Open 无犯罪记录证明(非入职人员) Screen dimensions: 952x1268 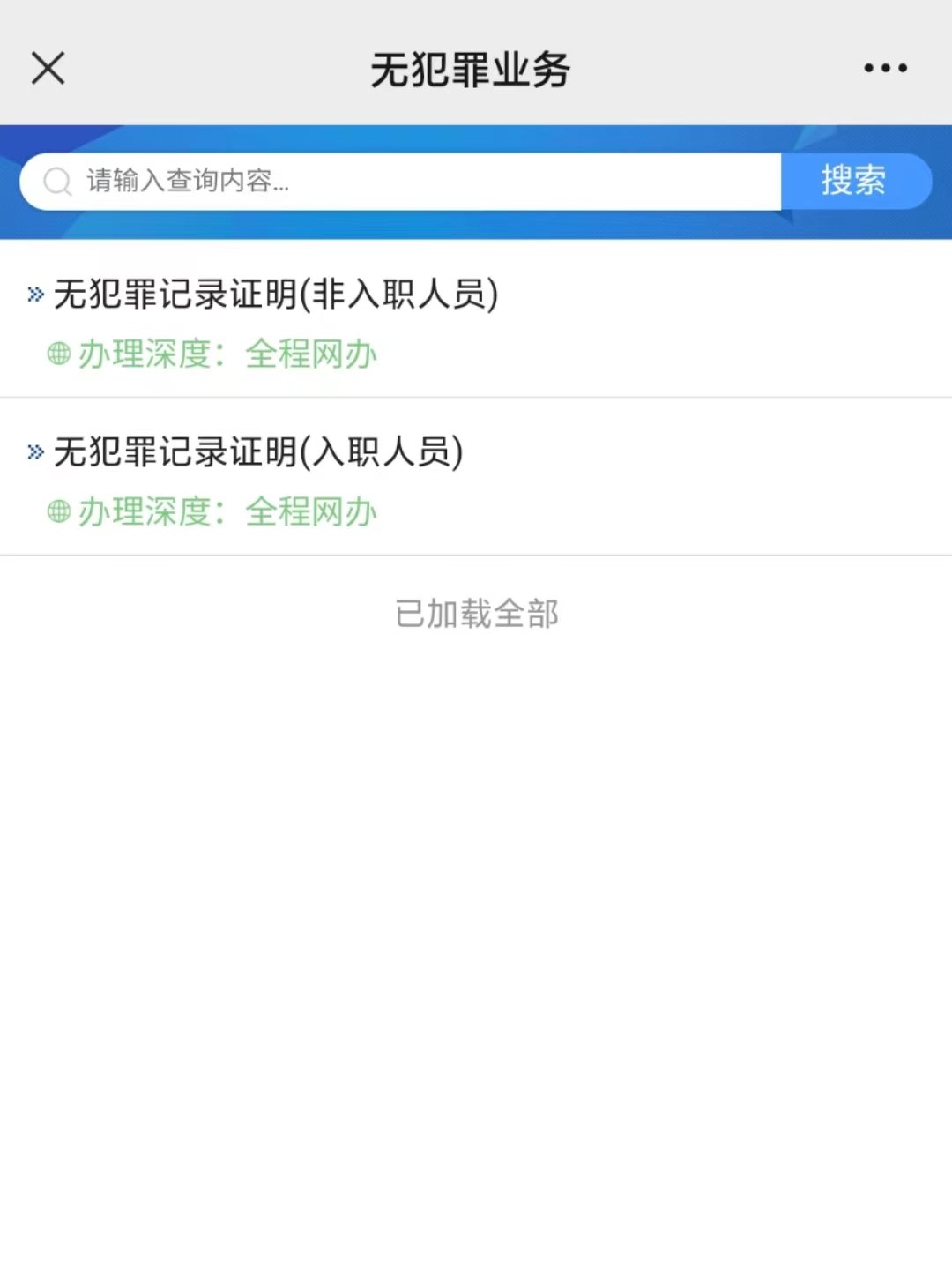pos(277,295)
